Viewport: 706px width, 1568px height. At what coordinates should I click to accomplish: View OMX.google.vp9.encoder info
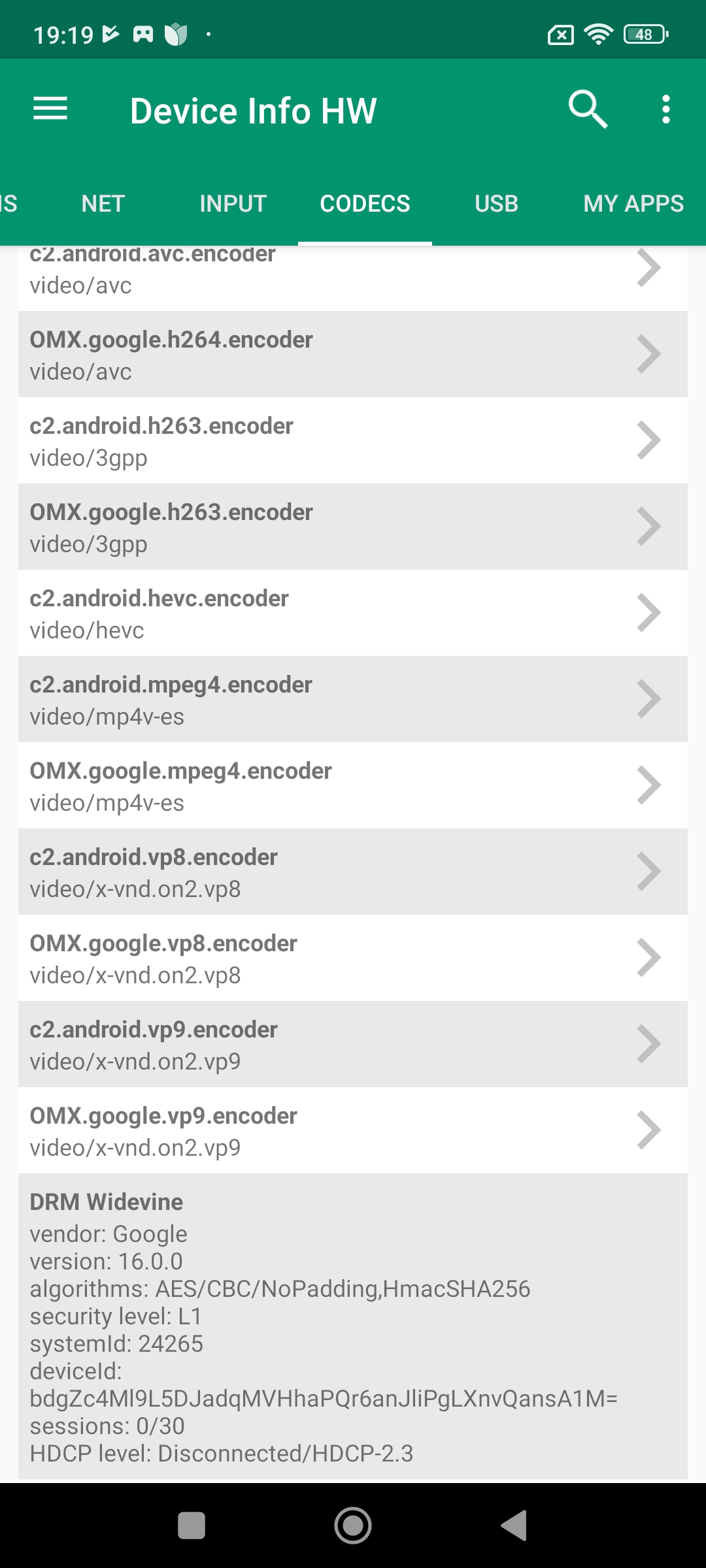(x=353, y=1131)
